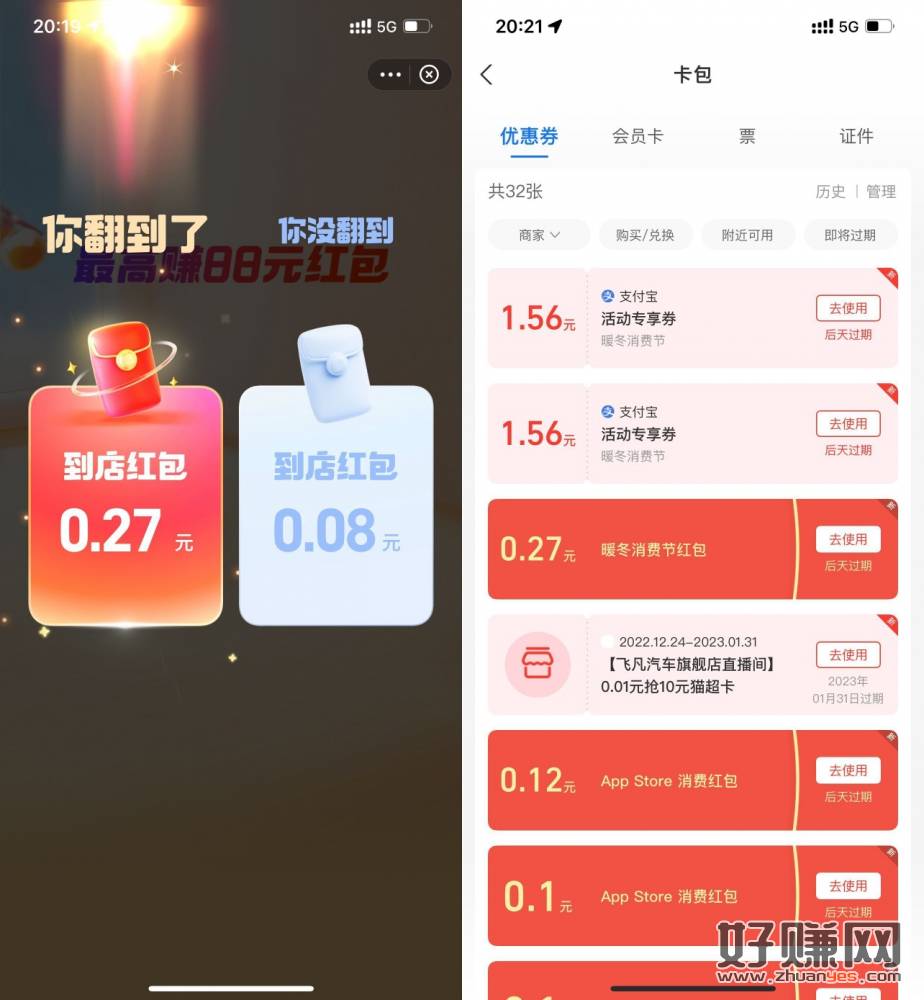
Task: Filter by 购买/兑换 chip
Action: point(645,235)
